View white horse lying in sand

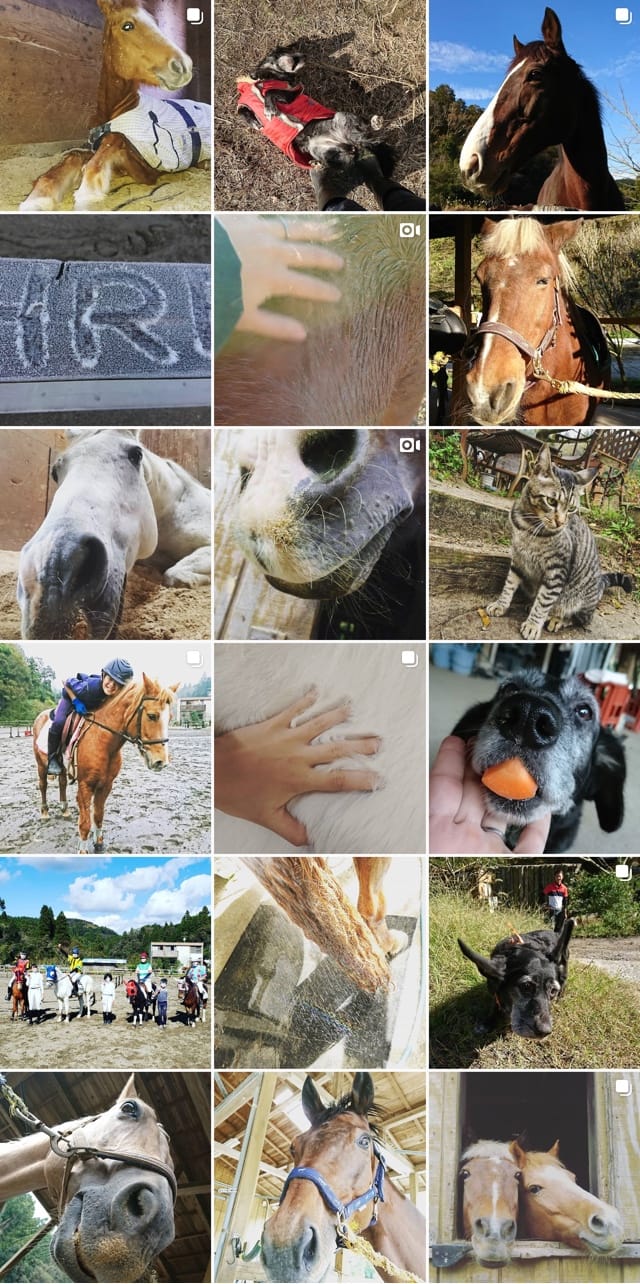[105, 534]
